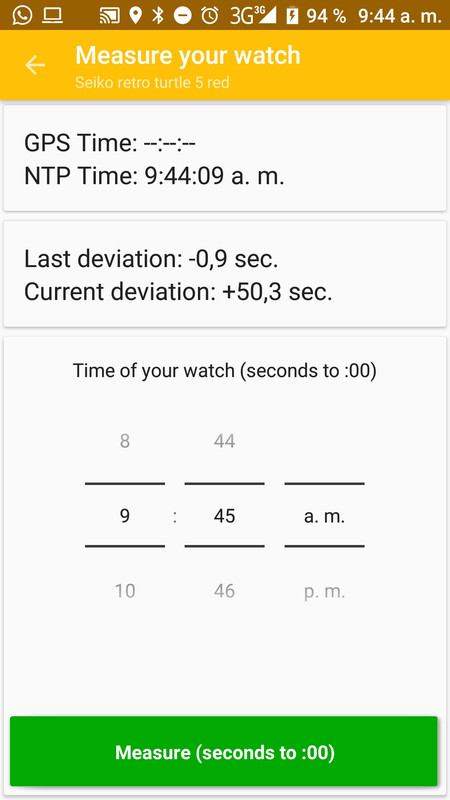This screenshot has height=800, width=450.
Task: Tap Measure (seconds to :00) button
Action: 224,752
